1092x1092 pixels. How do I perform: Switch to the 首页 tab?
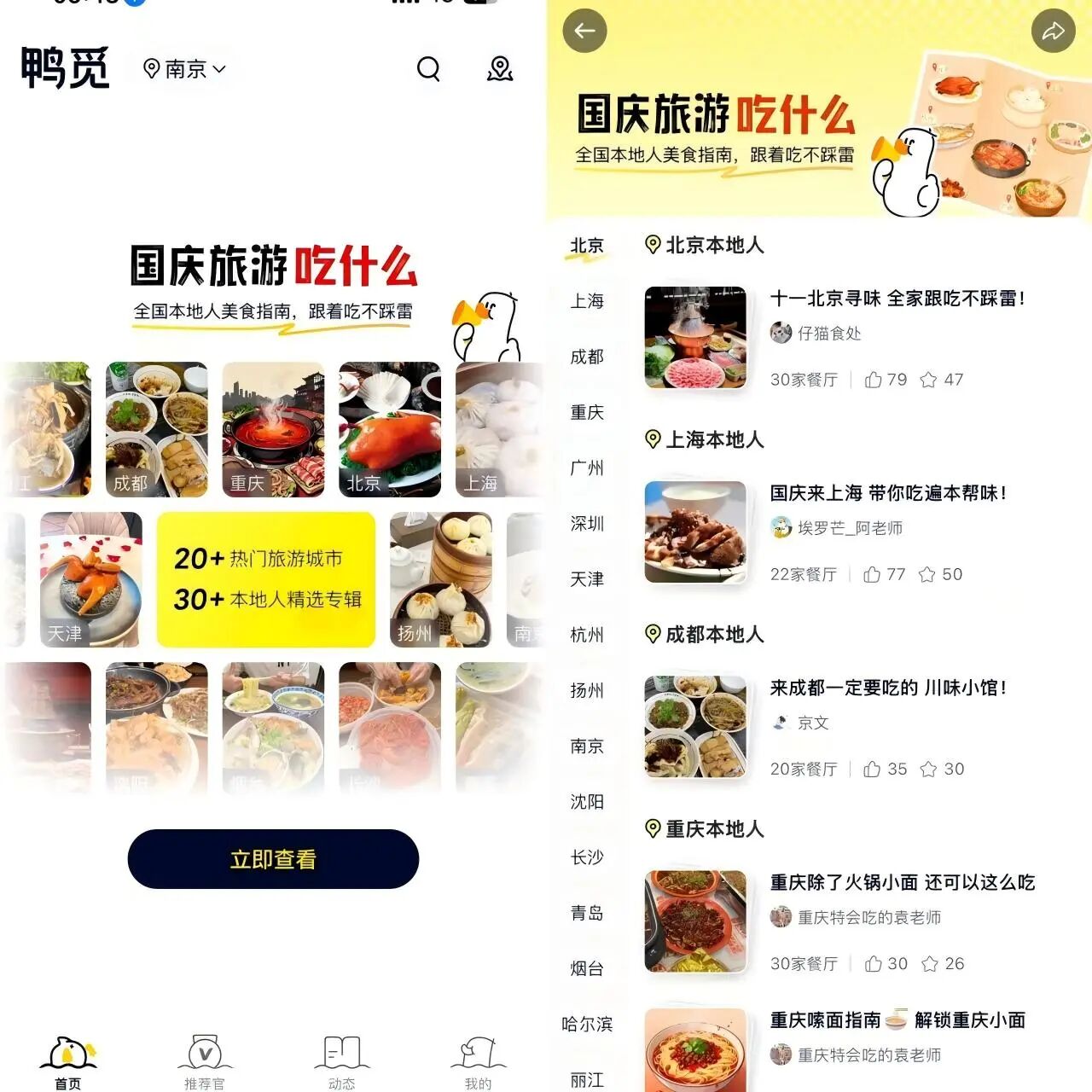click(x=68, y=1062)
